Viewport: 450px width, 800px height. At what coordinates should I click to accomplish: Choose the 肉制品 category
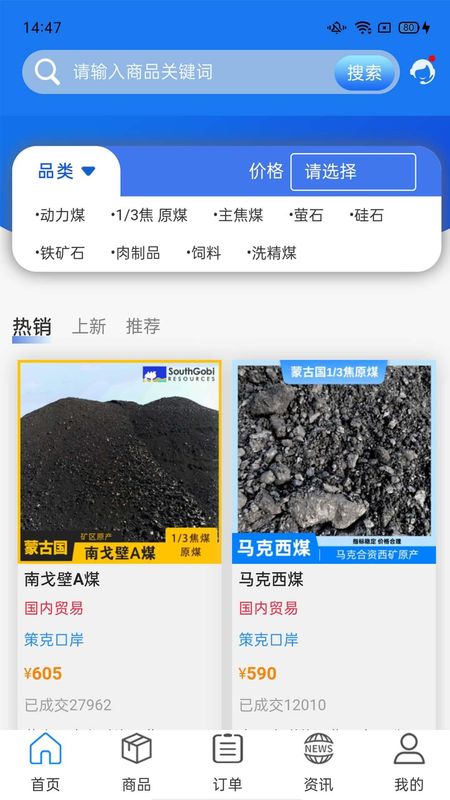tap(135, 253)
